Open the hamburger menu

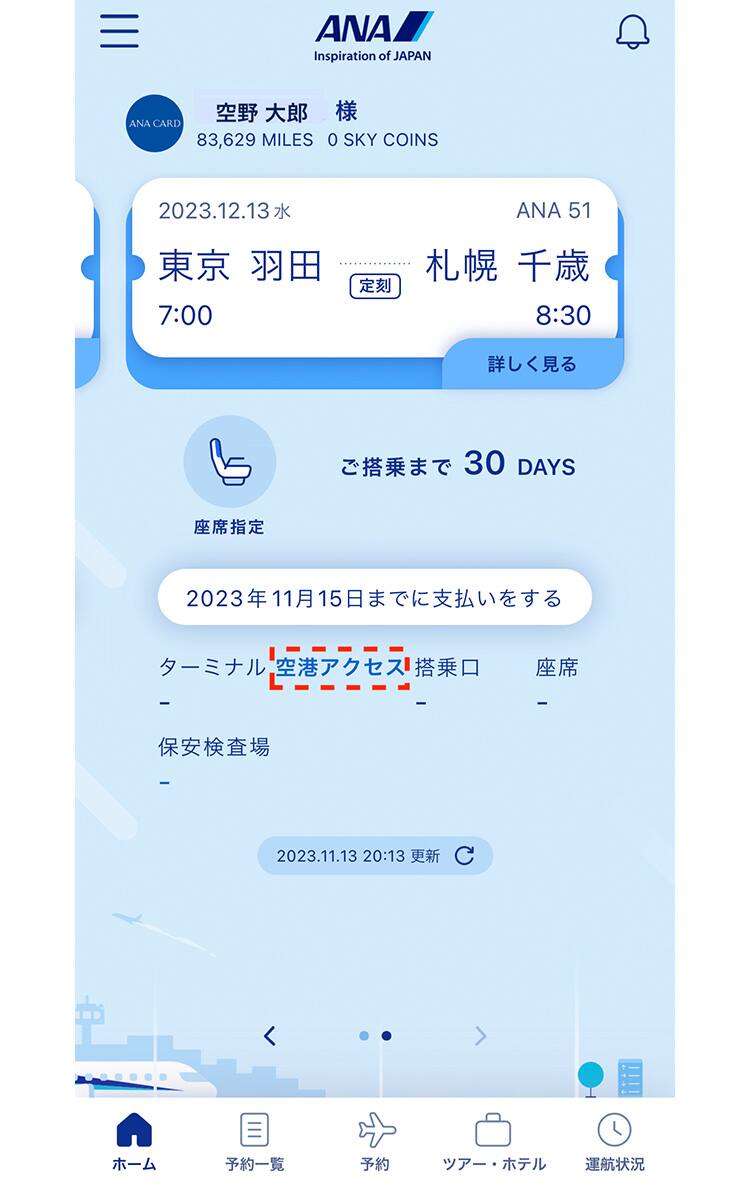click(119, 31)
